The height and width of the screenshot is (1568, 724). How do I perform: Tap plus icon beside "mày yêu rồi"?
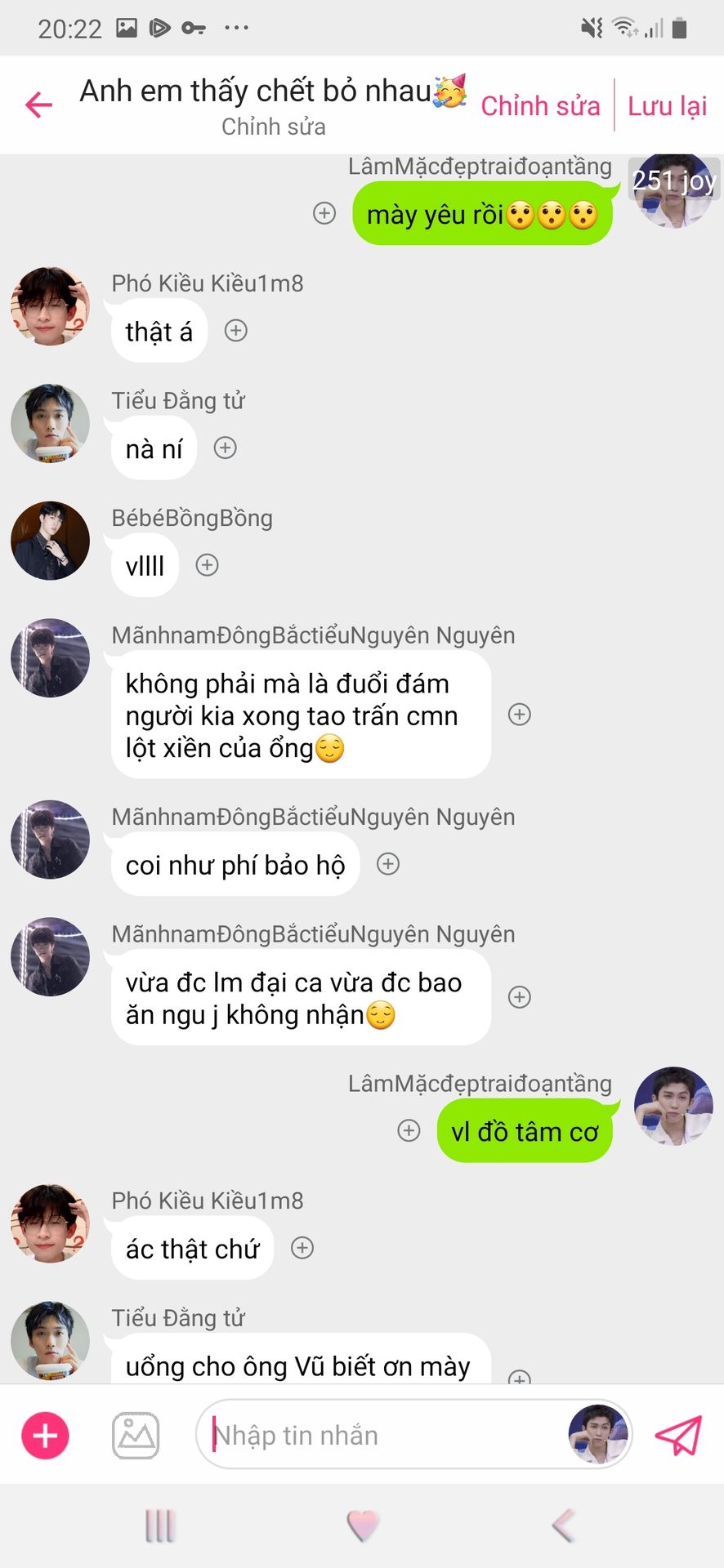coord(324,213)
